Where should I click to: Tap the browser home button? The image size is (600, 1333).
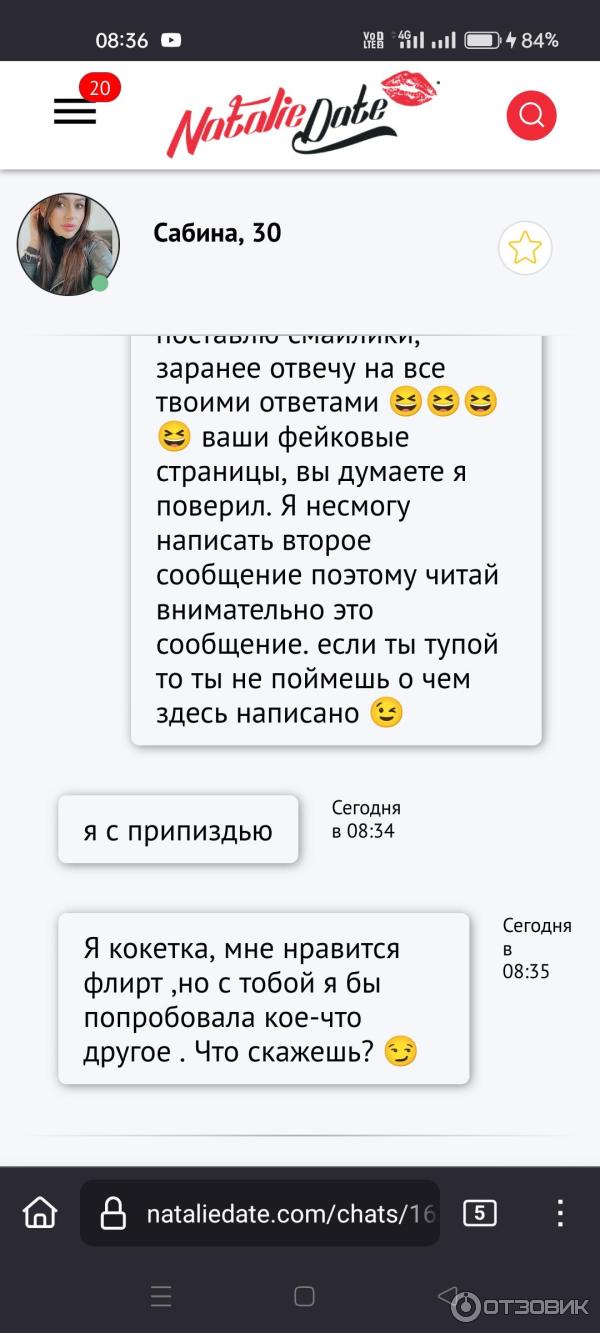40,1213
